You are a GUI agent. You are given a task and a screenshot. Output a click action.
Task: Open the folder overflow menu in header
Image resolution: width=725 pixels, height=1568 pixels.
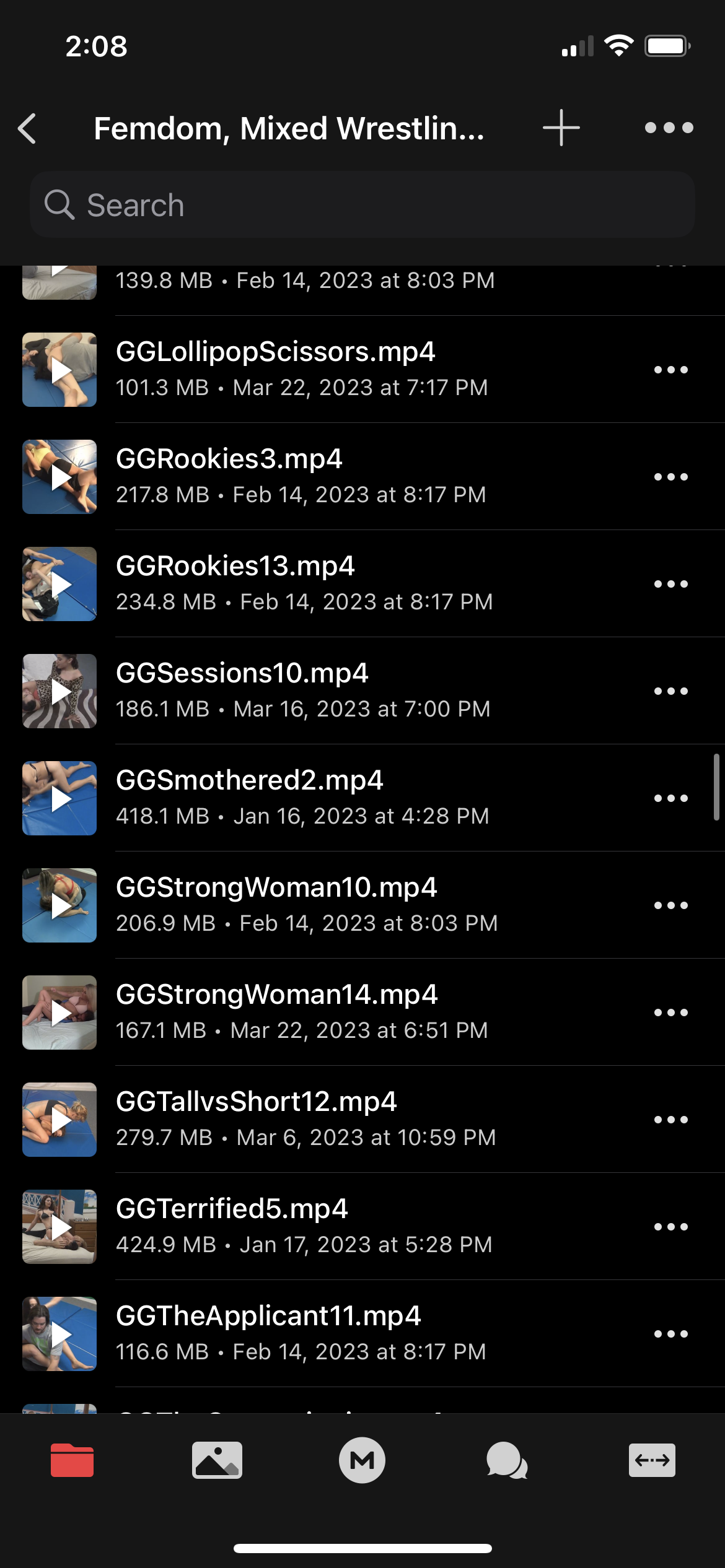(x=669, y=128)
